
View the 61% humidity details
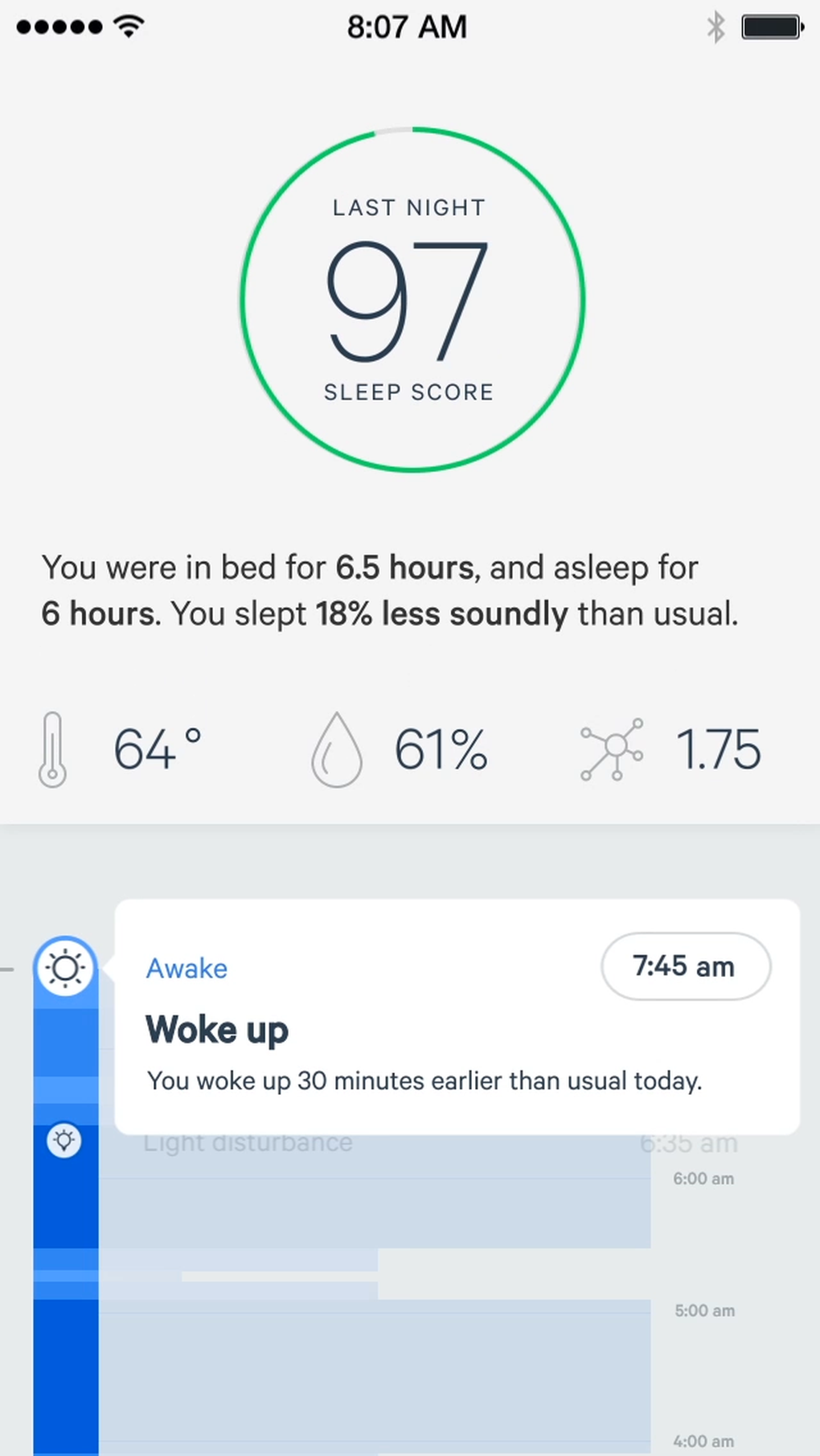[x=400, y=749]
